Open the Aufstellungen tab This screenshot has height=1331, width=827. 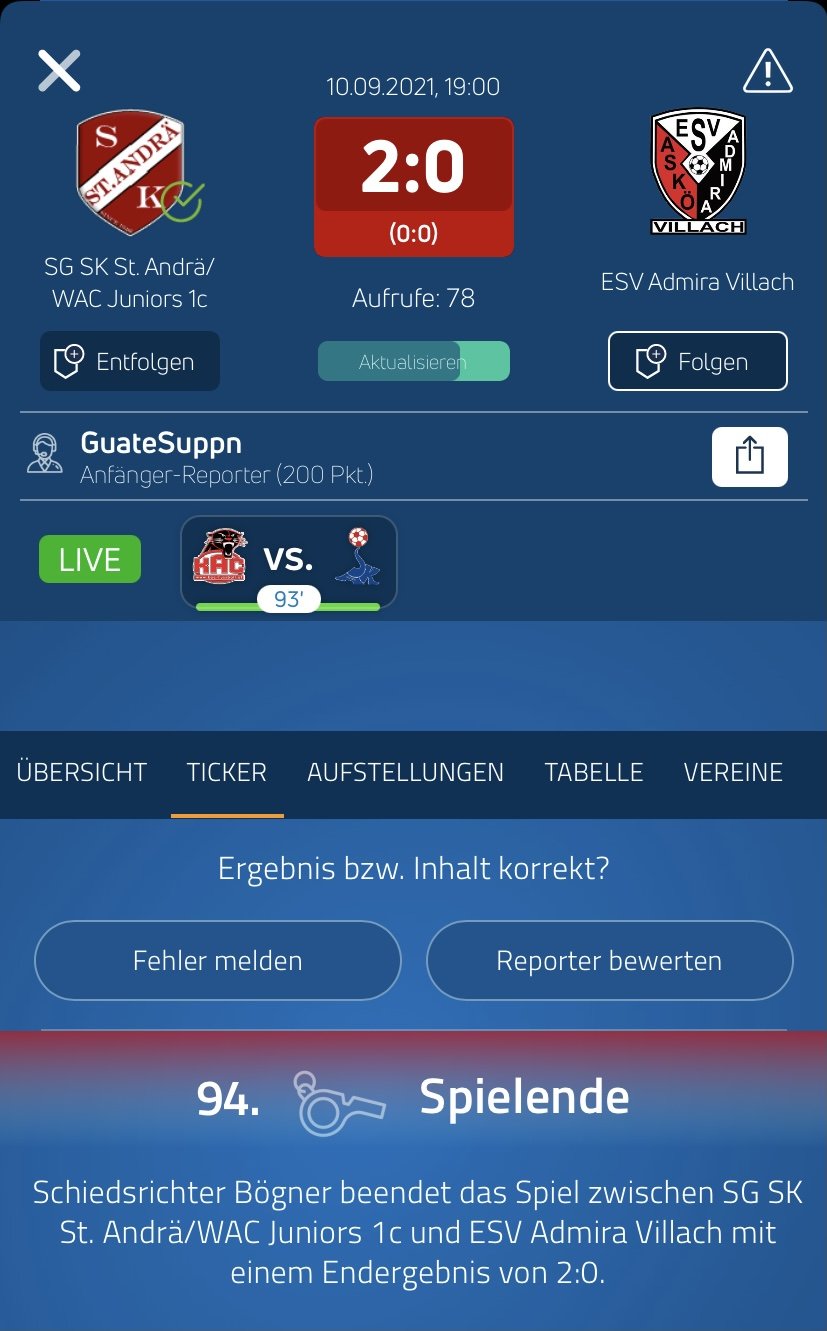(406, 772)
